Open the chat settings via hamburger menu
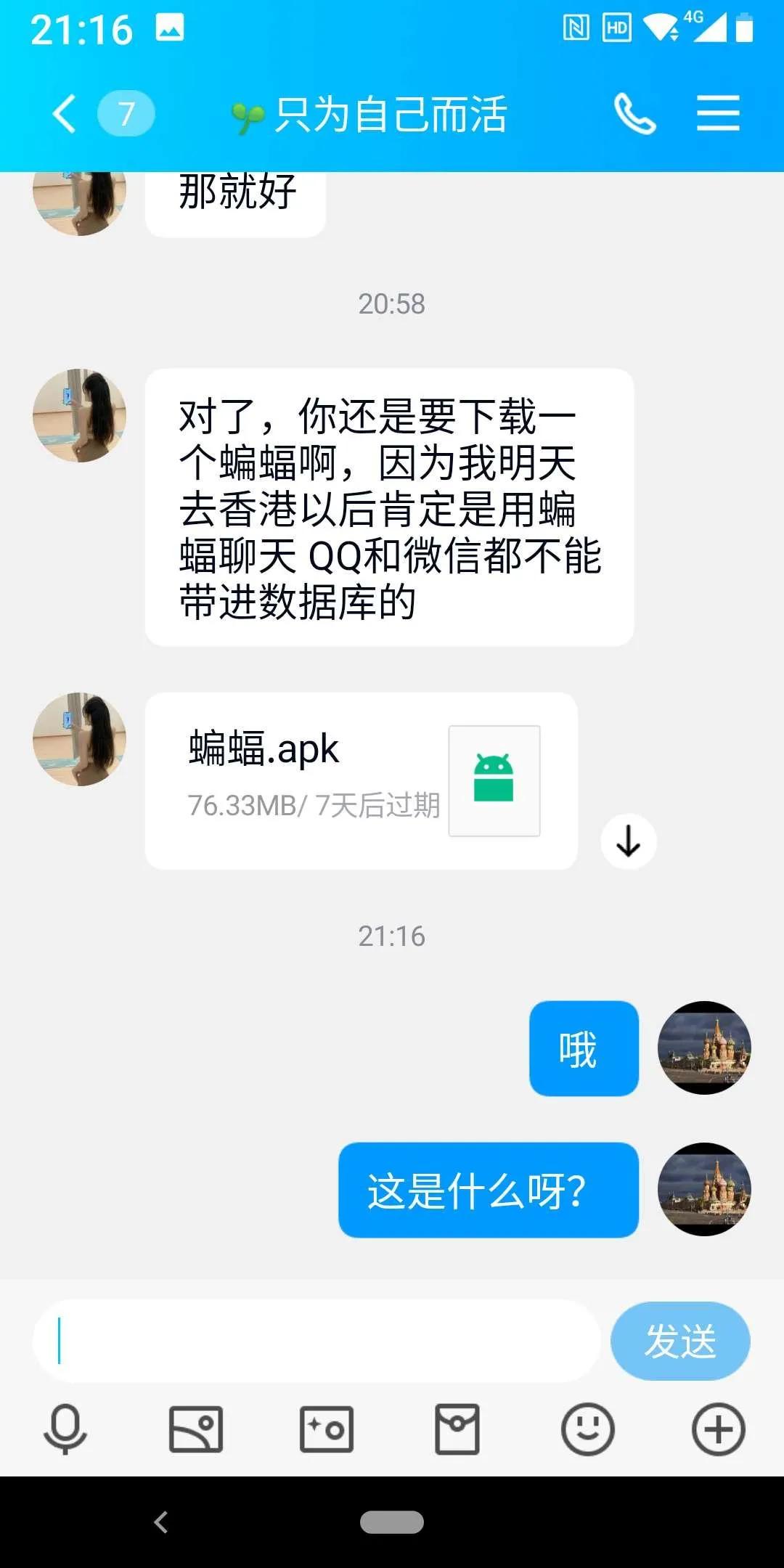784x1568 pixels. point(719,113)
